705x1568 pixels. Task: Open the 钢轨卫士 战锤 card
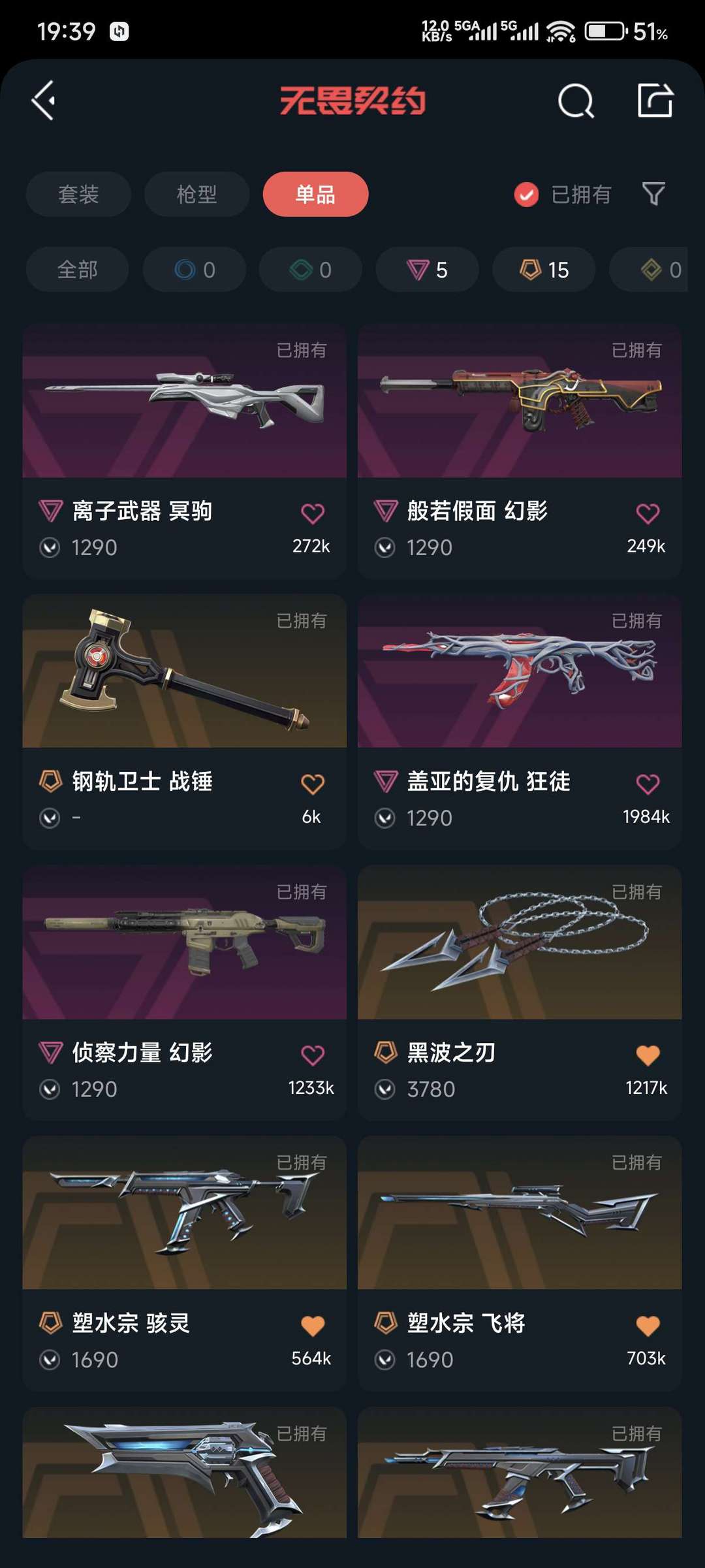(184, 721)
